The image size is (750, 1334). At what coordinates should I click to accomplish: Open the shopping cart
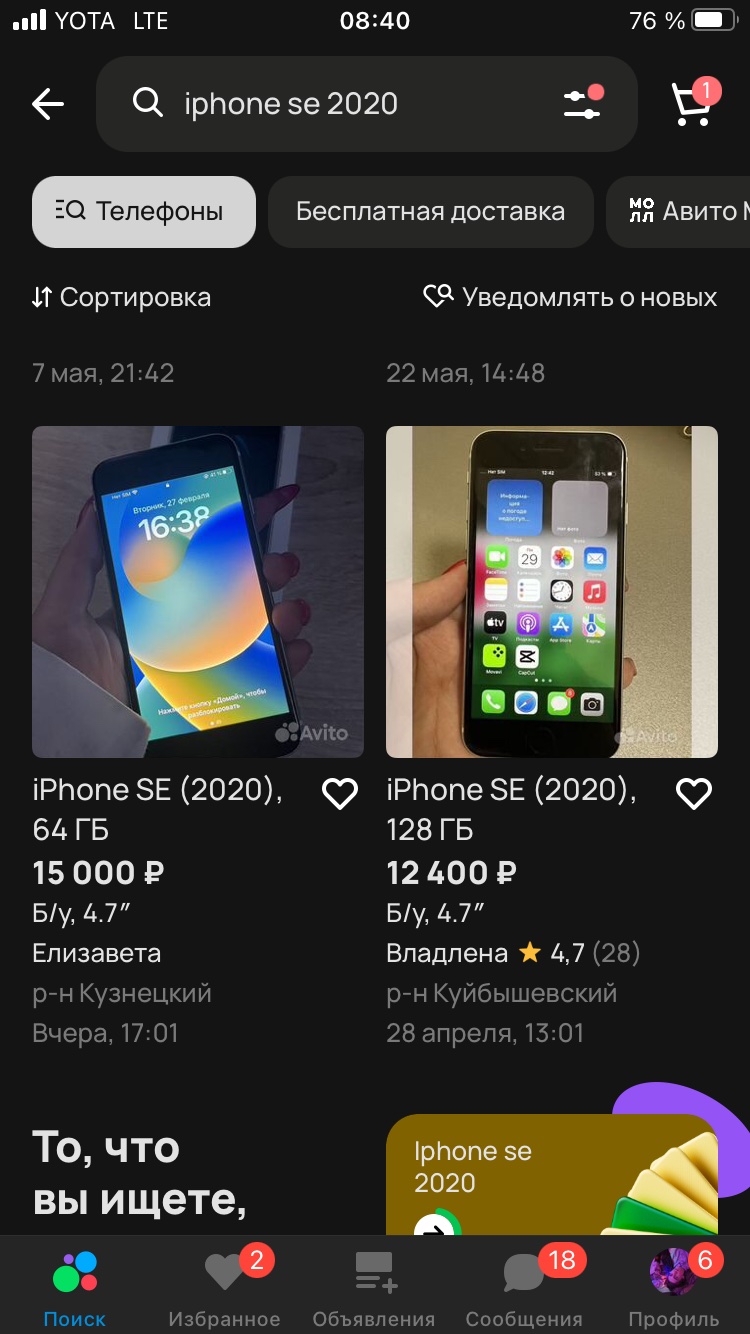pos(692,104)
